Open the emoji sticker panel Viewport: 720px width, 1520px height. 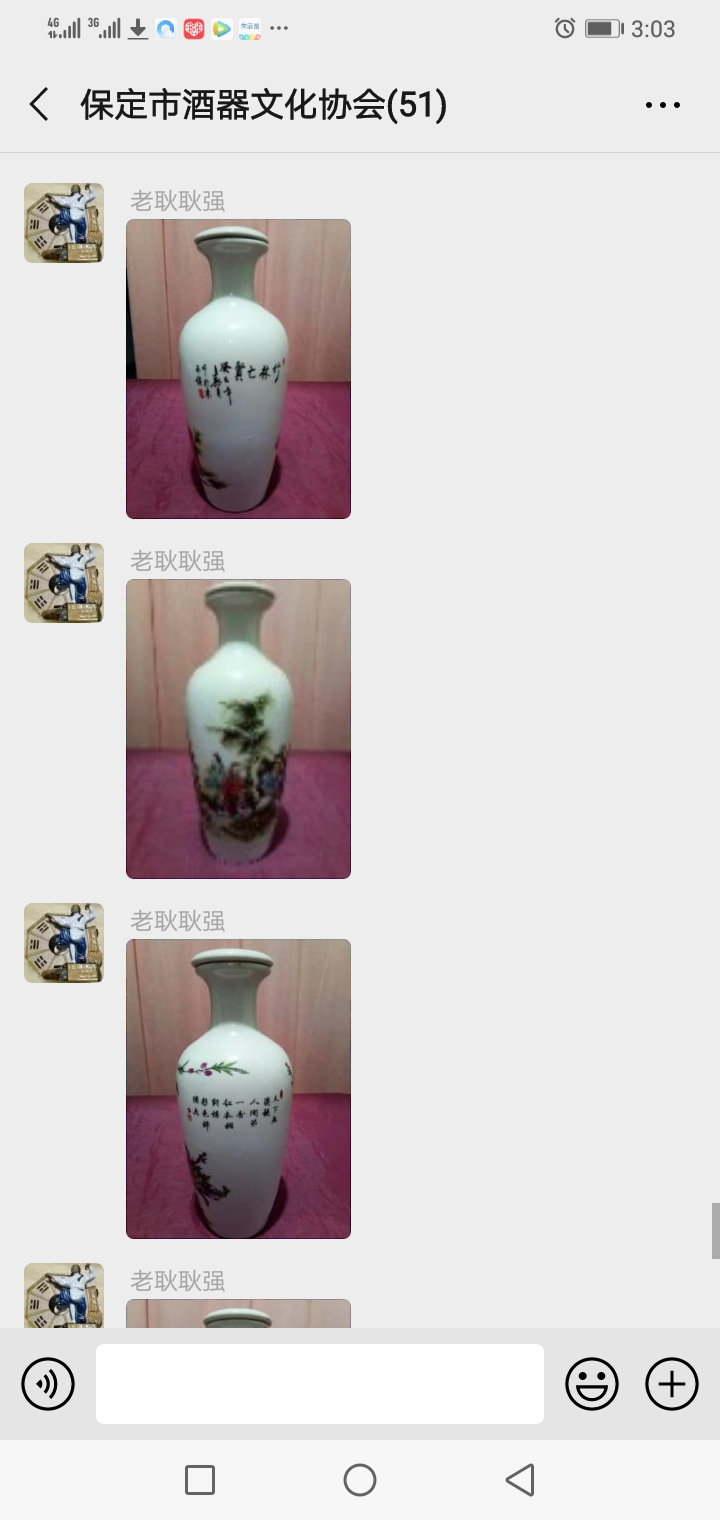coord(592,1384)
